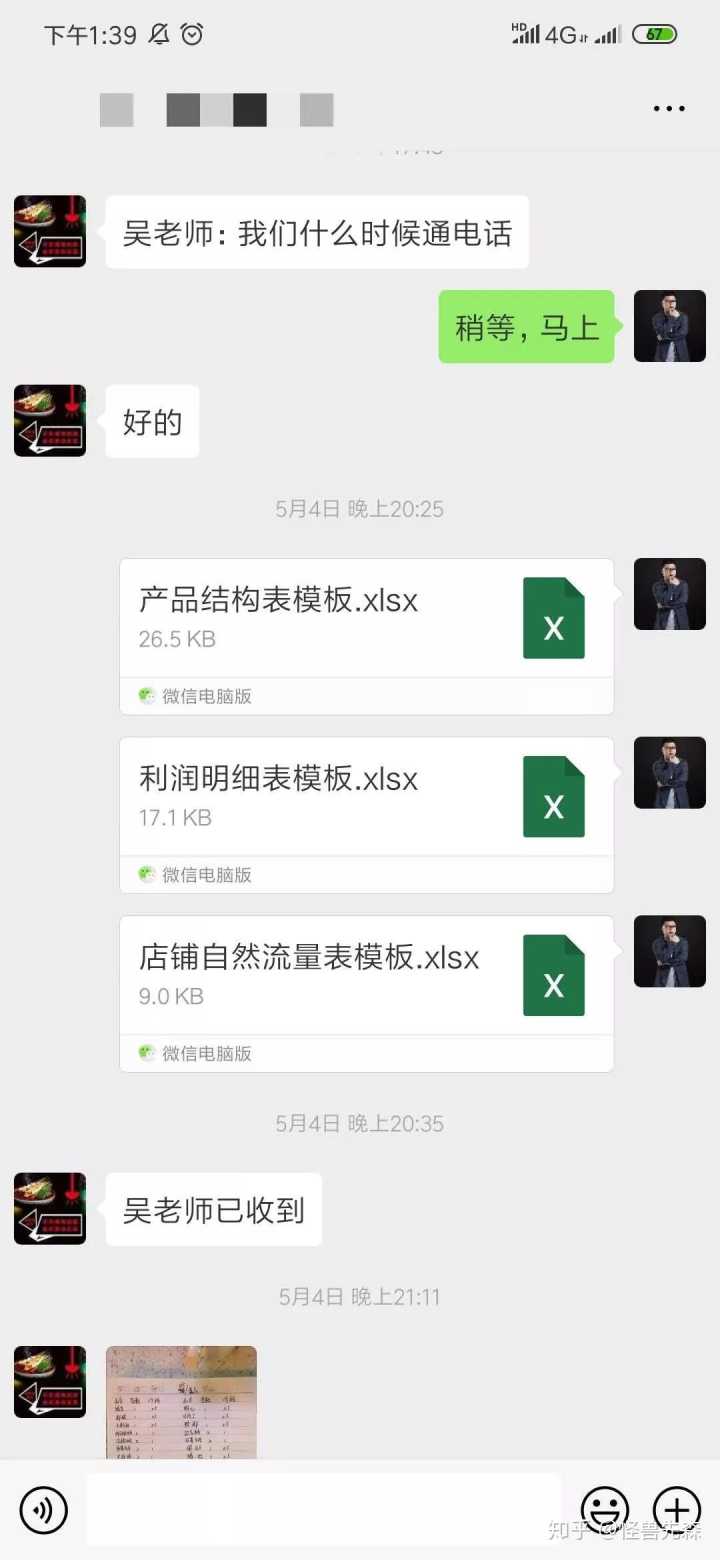This screenshot has height=1560, width=720.
Task: Open the plus attachments panel
Action: (x=677, y=1510)
